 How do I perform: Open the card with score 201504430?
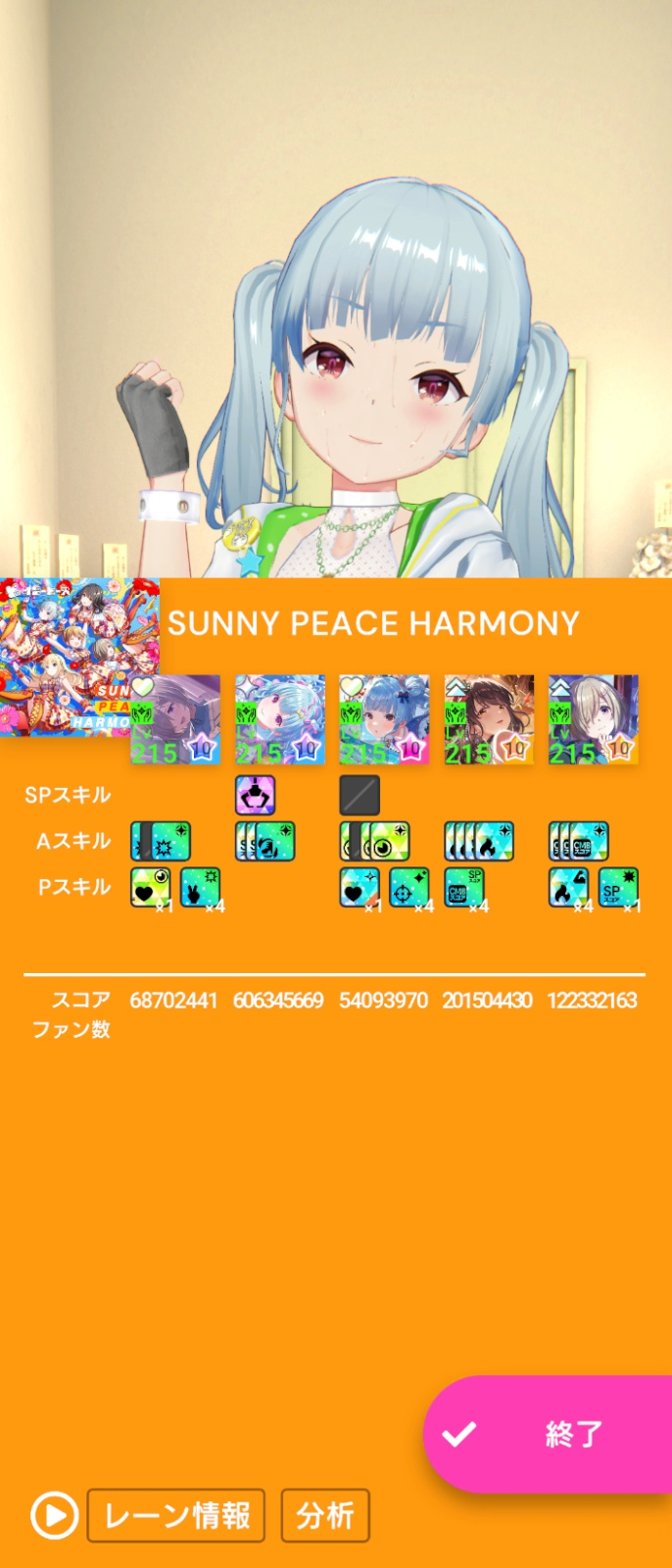click(x=489, y=719)
